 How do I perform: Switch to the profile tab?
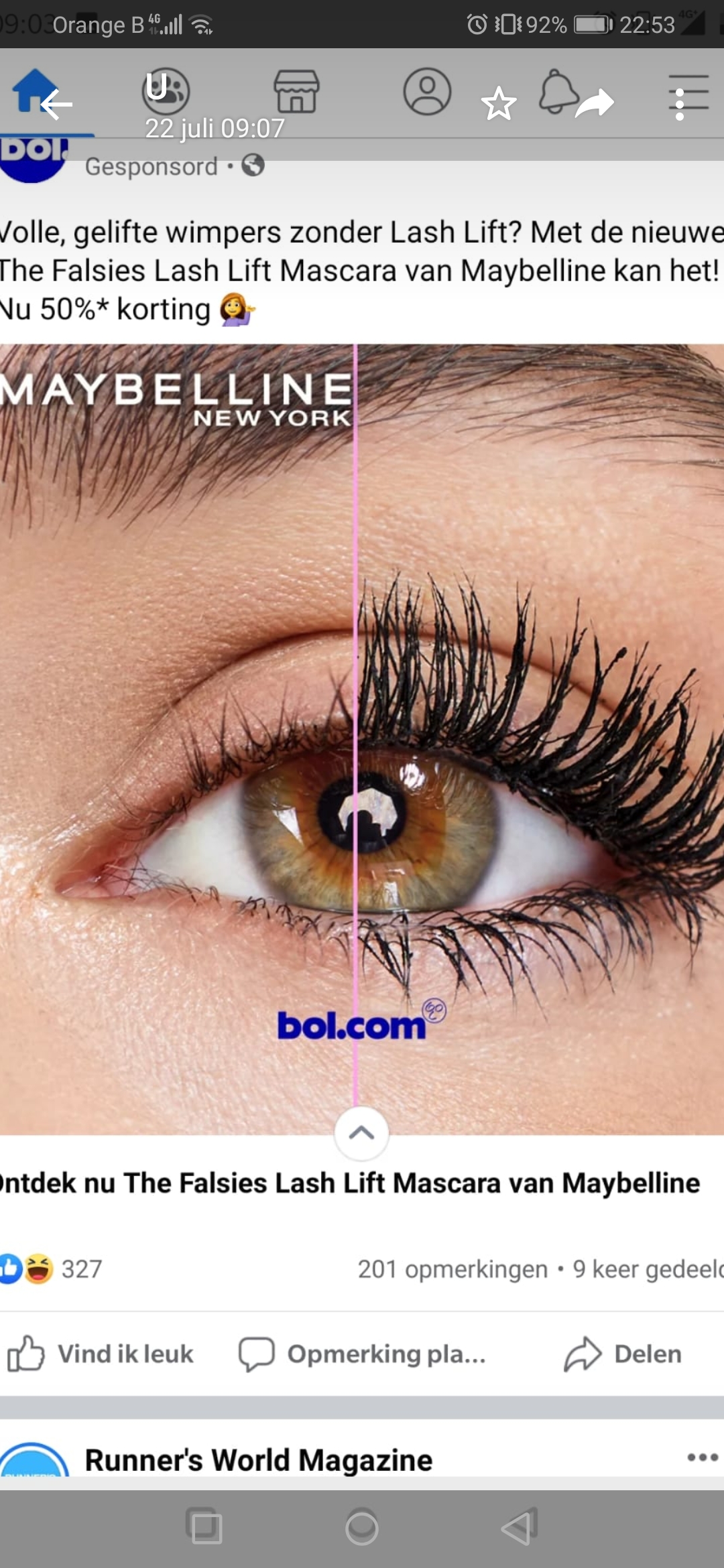click(427, 91)
